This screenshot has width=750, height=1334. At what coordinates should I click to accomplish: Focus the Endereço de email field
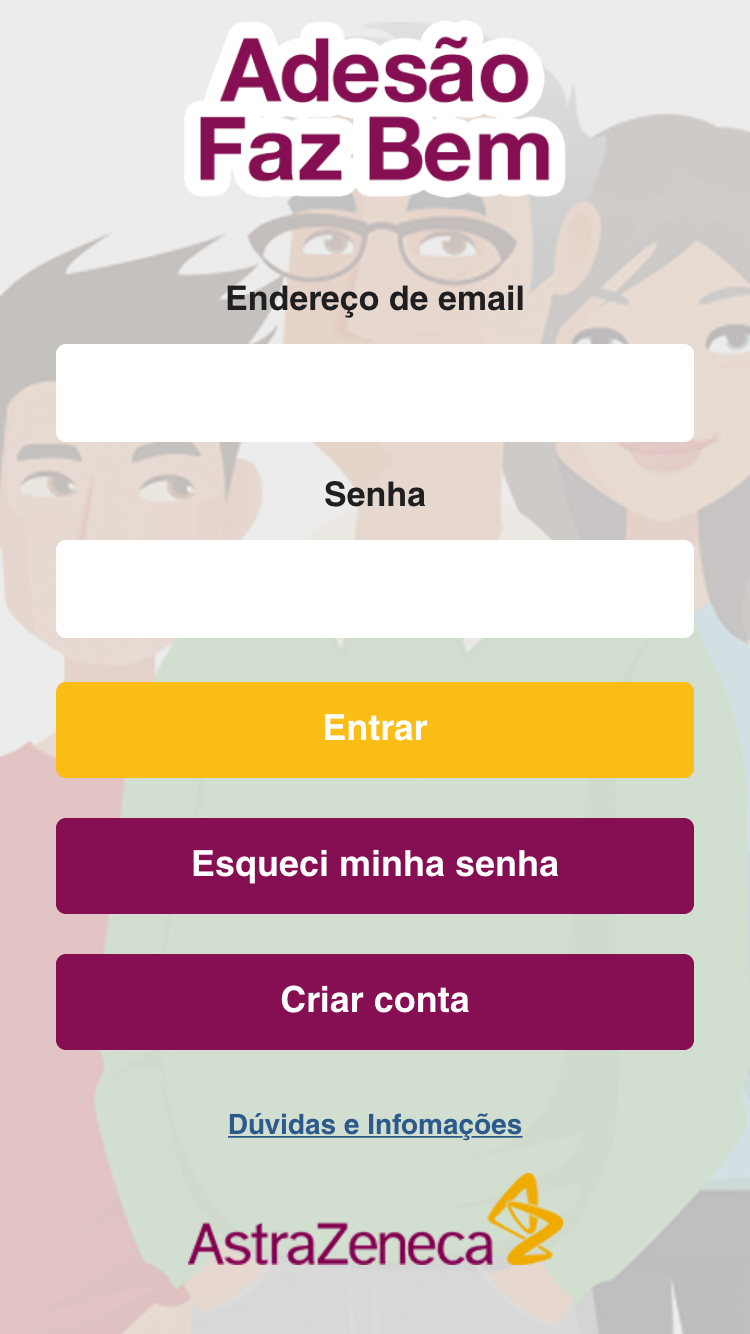tap(375, 393)
